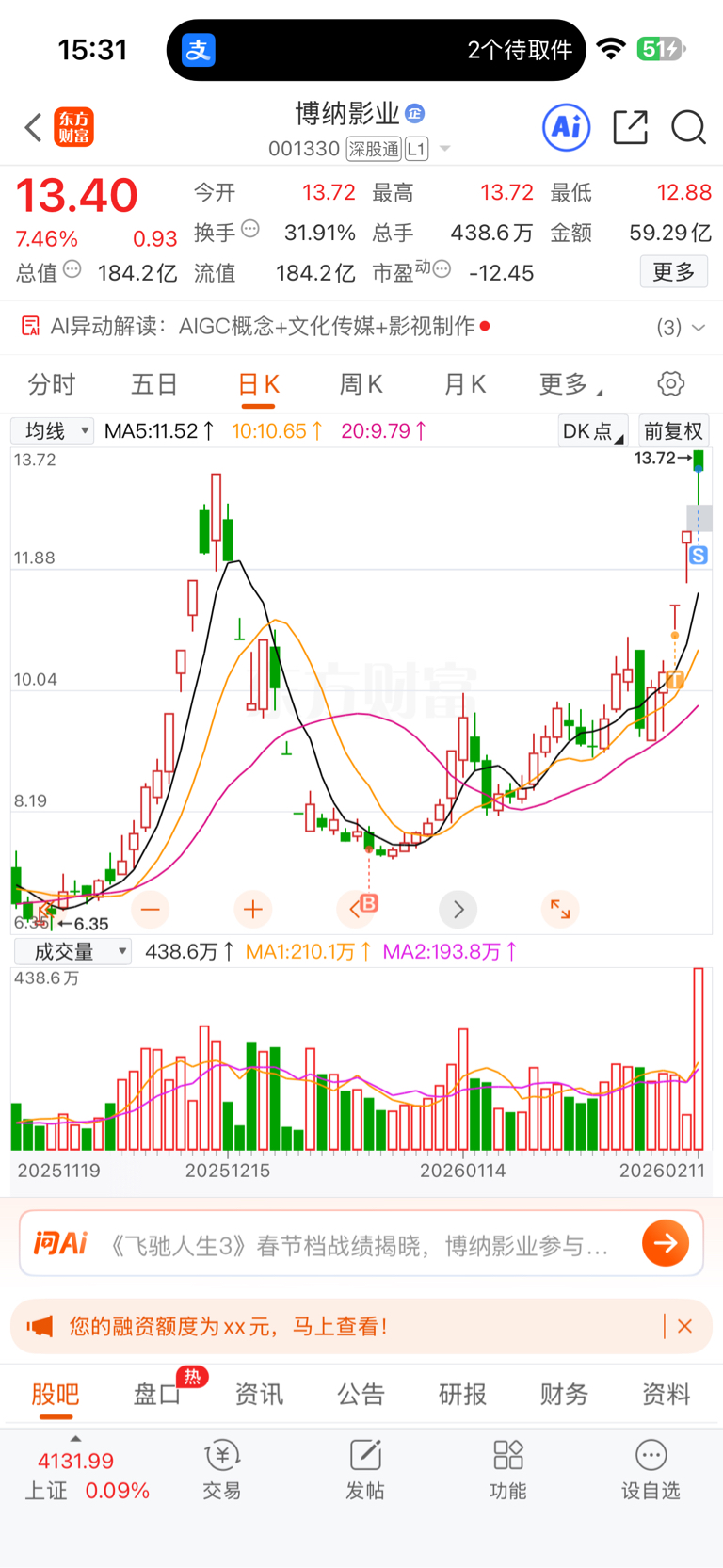Zoom in chart with plus button
This screenshot has width=723, height=1568.
click(252, 909)
